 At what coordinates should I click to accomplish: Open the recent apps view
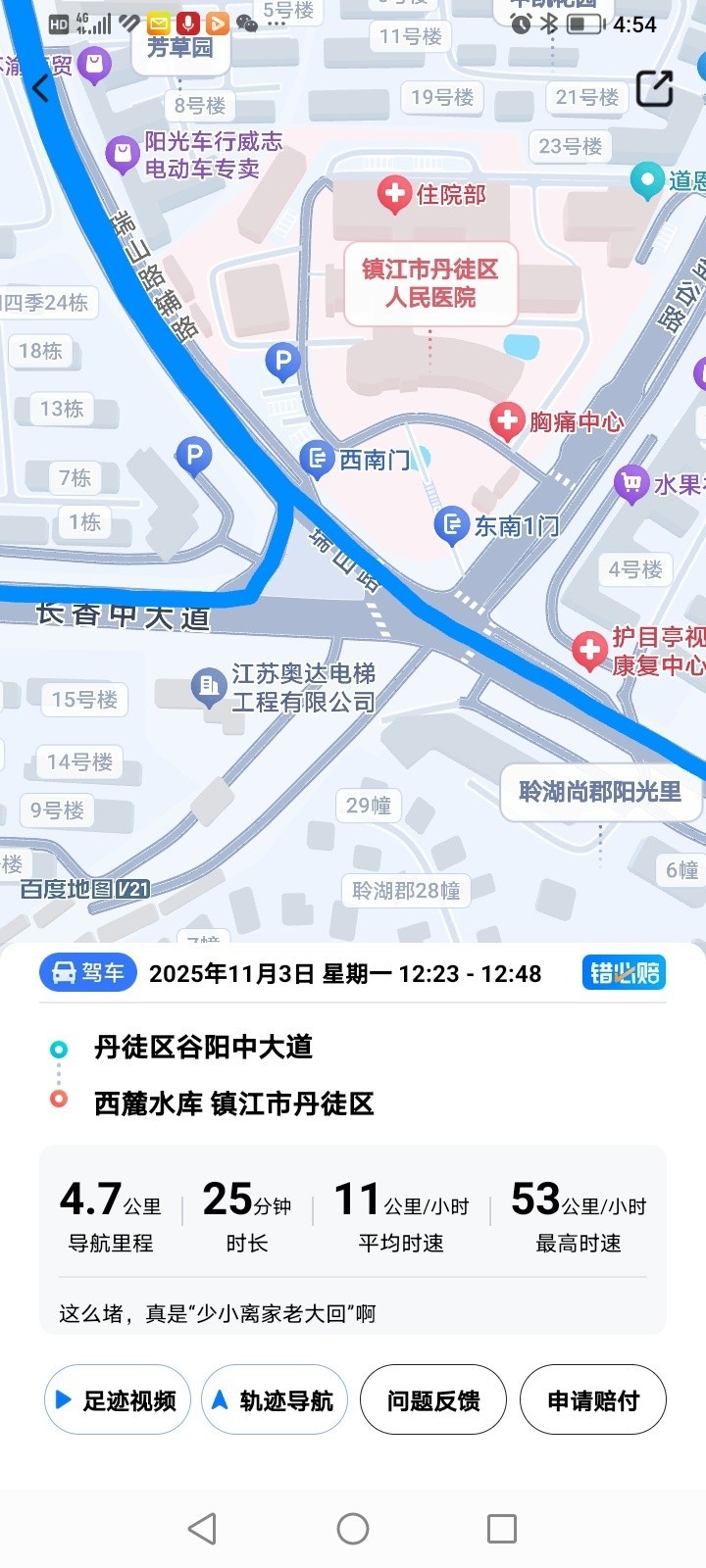click(501, 1528)
